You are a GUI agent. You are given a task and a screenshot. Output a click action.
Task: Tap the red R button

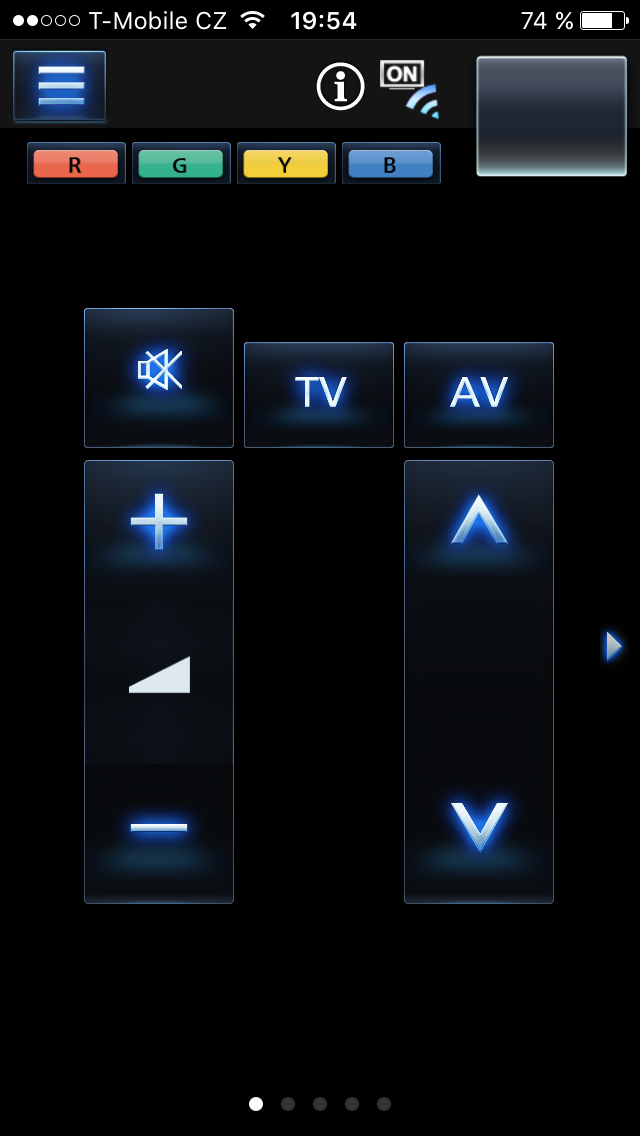click(x=76, y=164)
